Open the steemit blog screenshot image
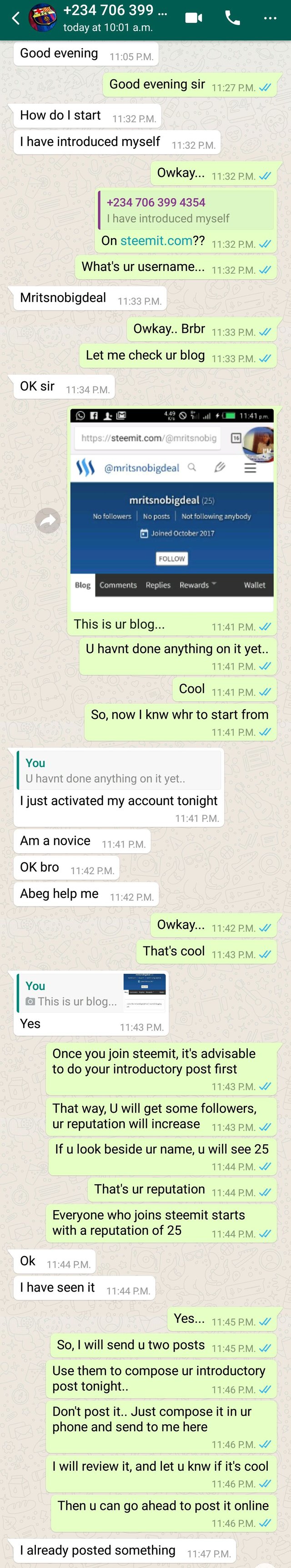 coord(172,510)
